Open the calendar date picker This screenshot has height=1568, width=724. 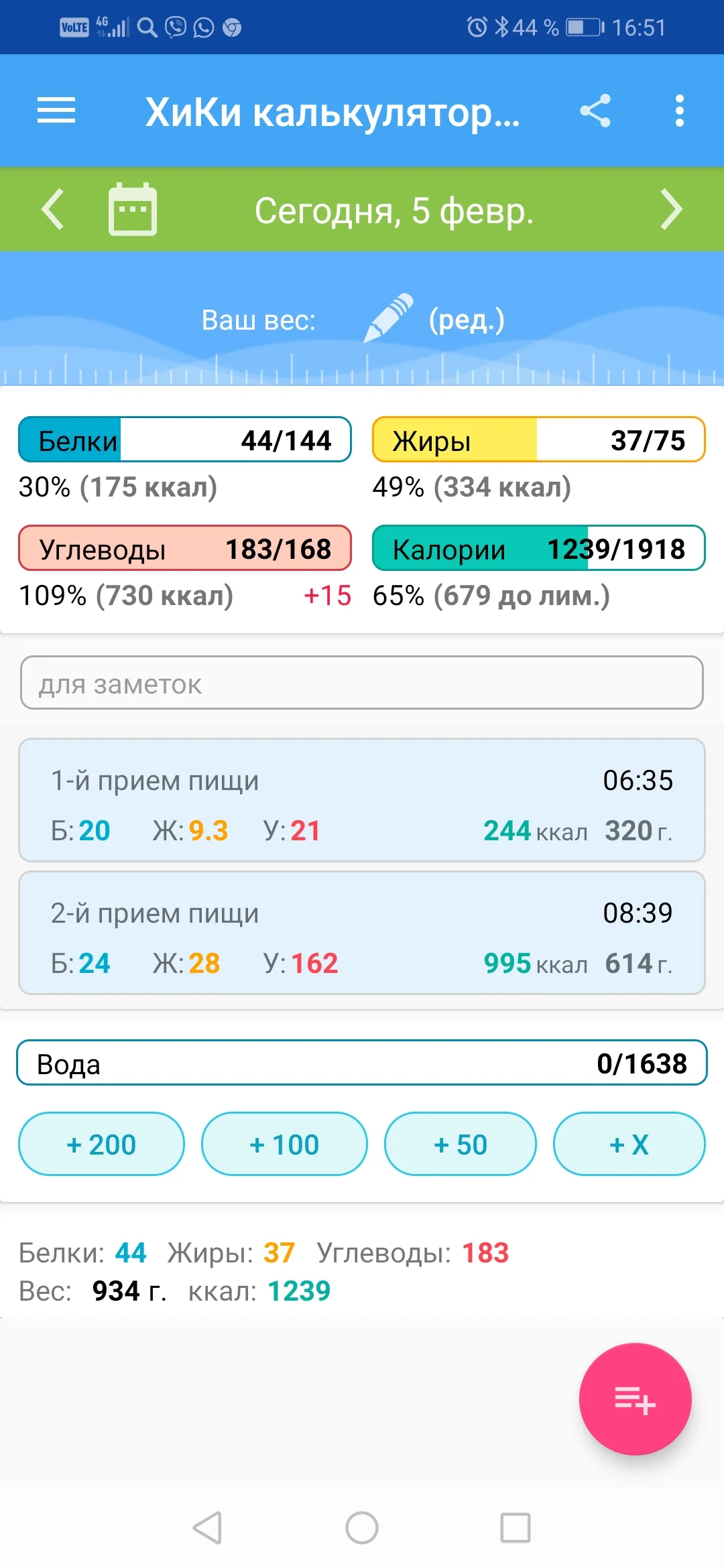tap(131, 210)
